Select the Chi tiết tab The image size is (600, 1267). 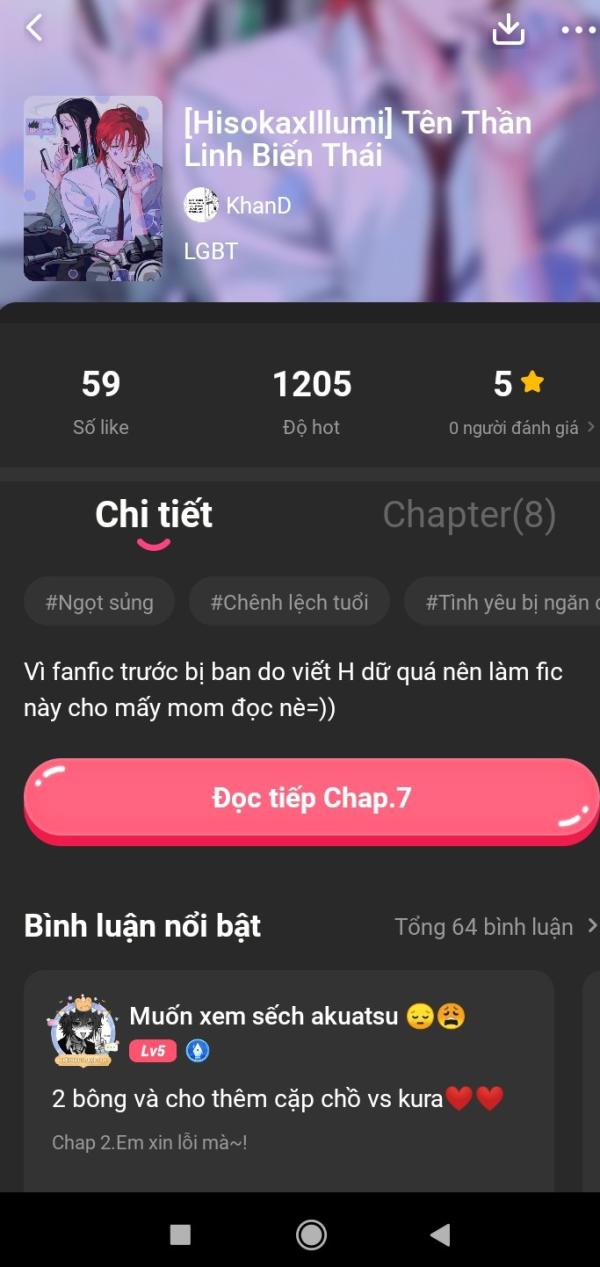coord(154,514)
